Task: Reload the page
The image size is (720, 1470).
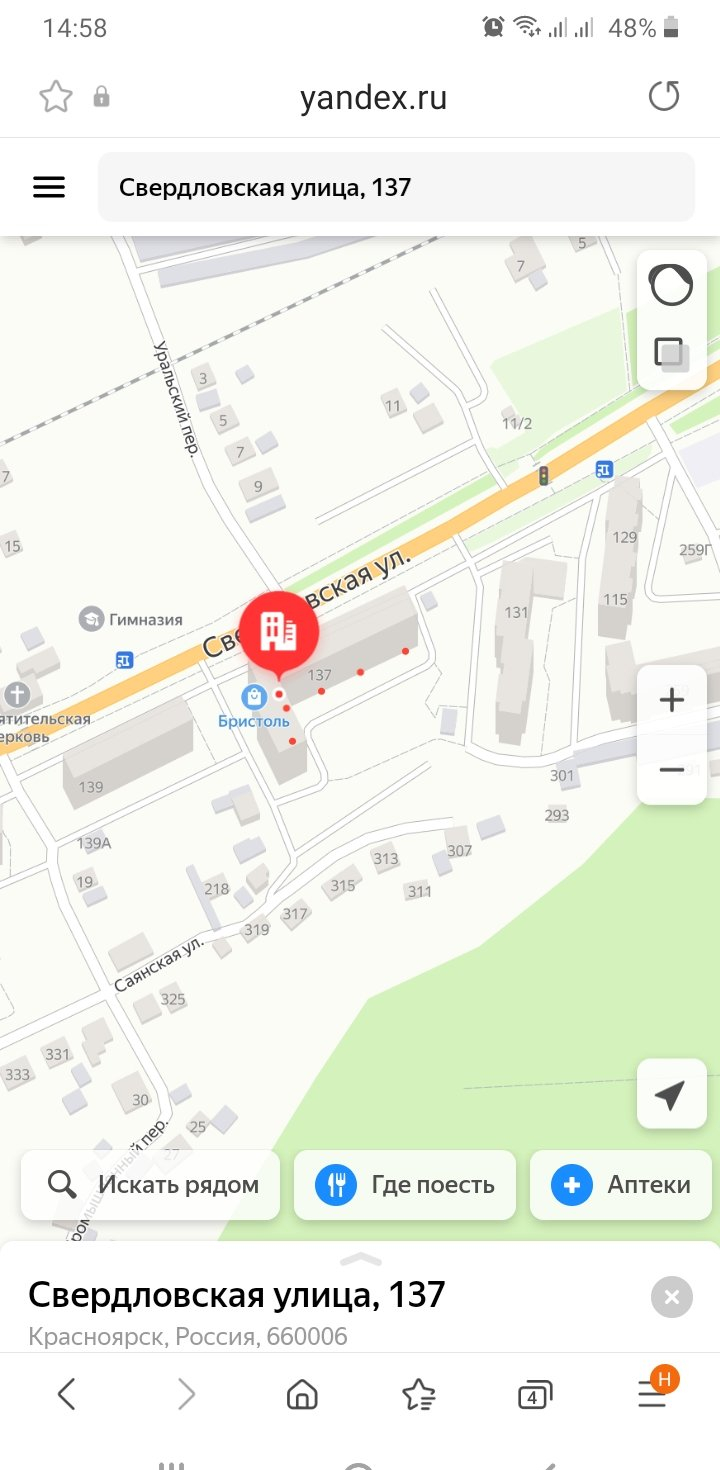Action: tap(664, 97)
